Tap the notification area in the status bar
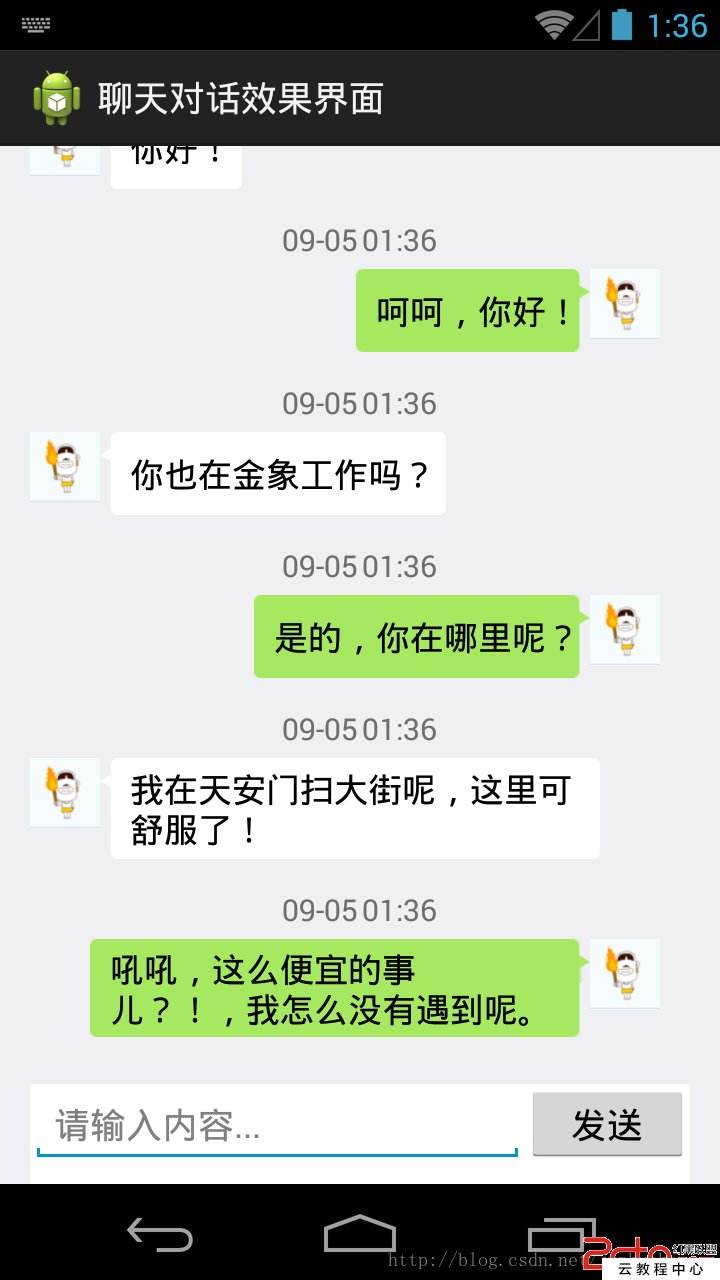Image resolution: width=720 pixels, height=1280 pixels. (x=35, y=25)
